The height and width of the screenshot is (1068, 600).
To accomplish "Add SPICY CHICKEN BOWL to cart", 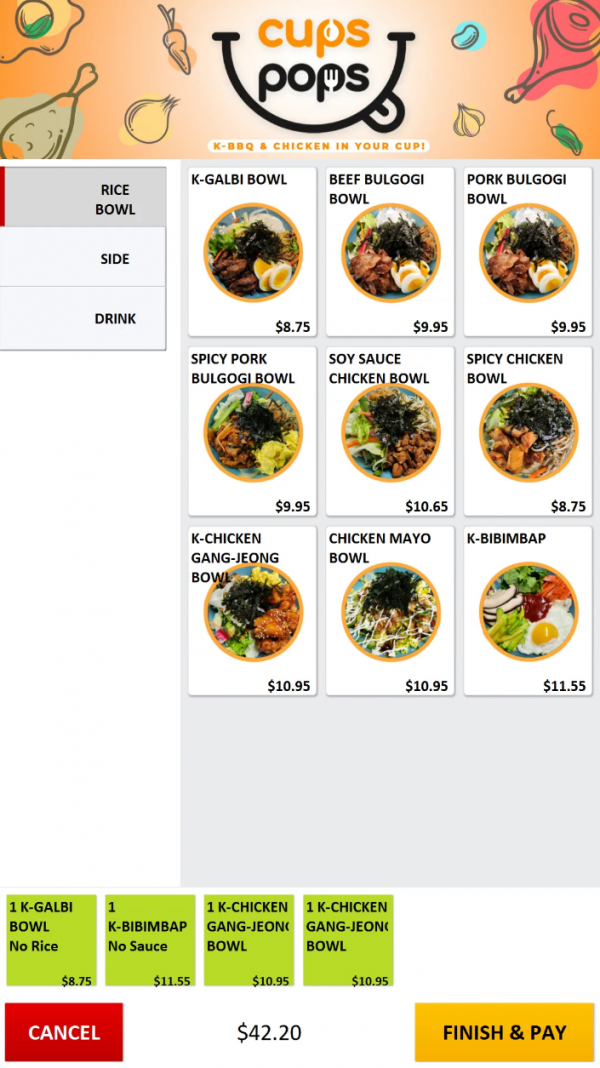I will [x=528, y=431].
